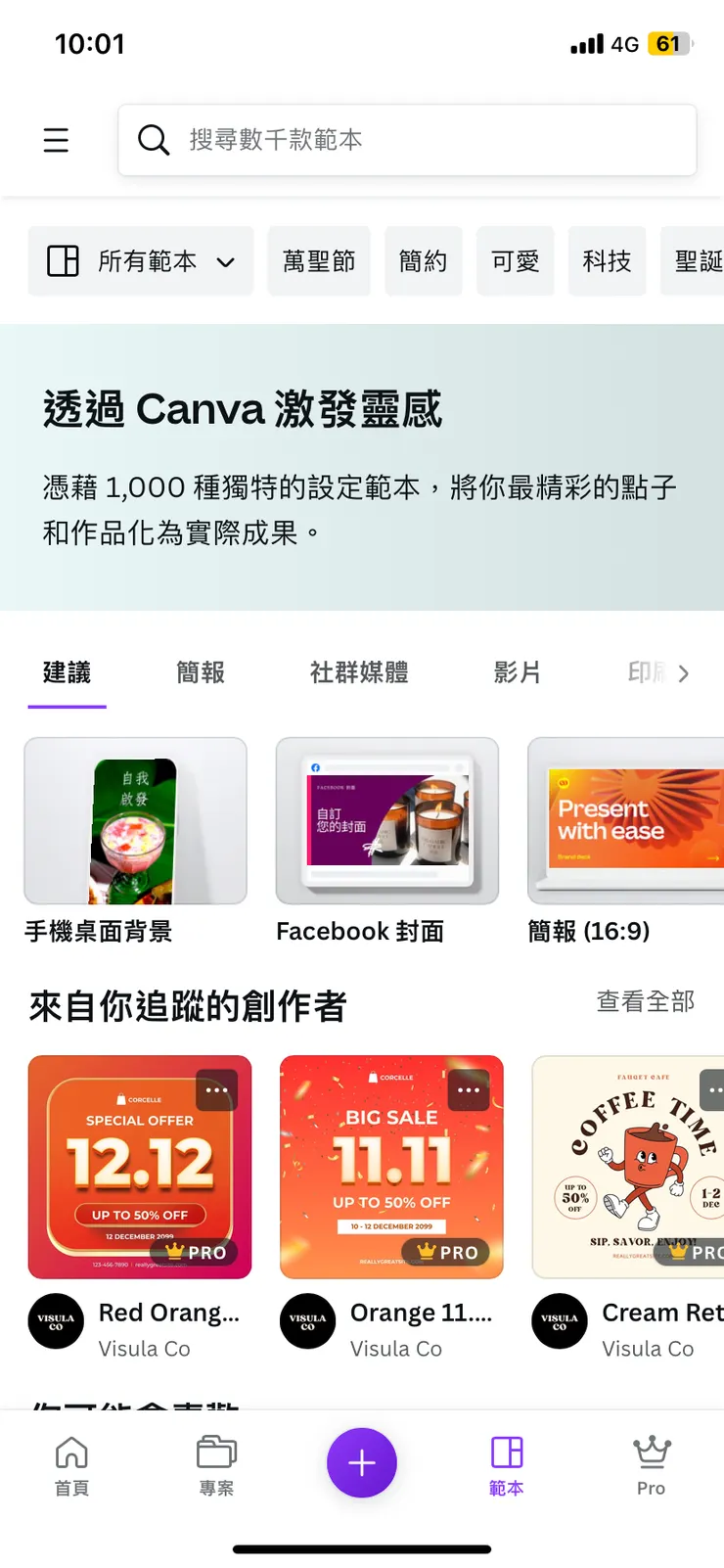This screenshot has width=724, height=1568.
Task: Select the 科技 filter chip
Action: [607, 260]
